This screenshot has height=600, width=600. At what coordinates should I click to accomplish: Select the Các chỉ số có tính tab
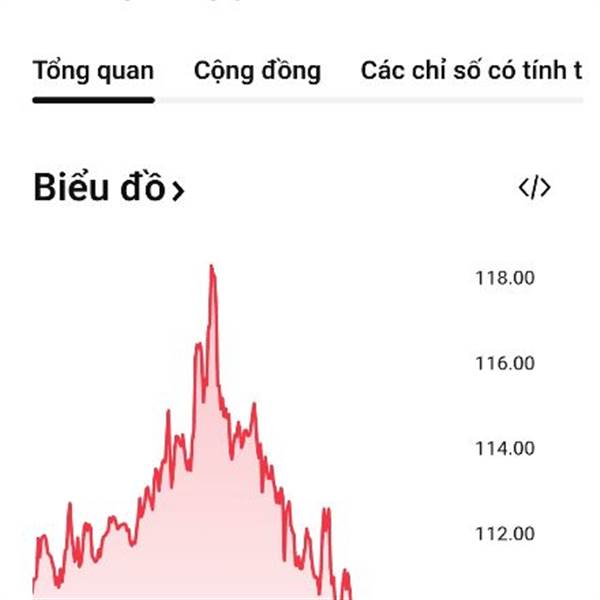(471, 72)
